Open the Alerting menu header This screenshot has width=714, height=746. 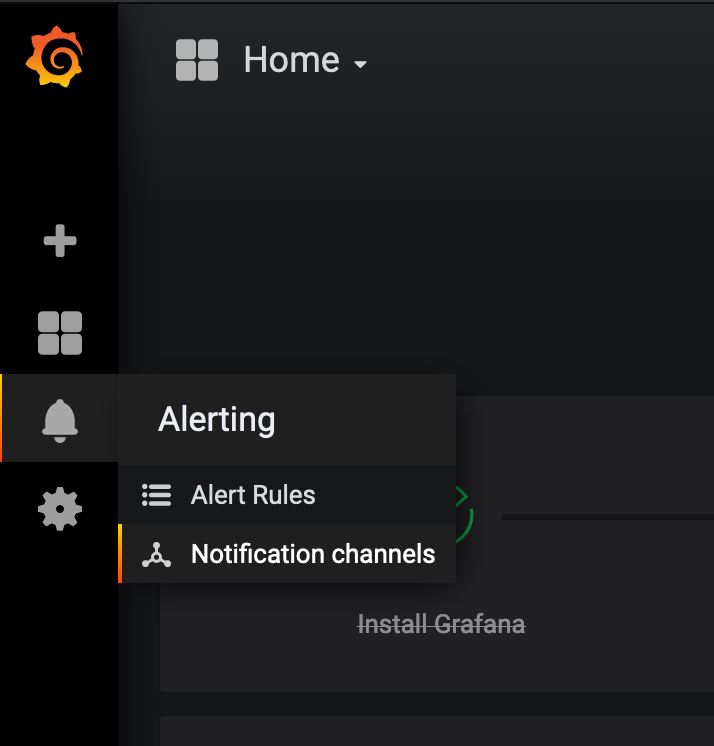click(217, 420)
